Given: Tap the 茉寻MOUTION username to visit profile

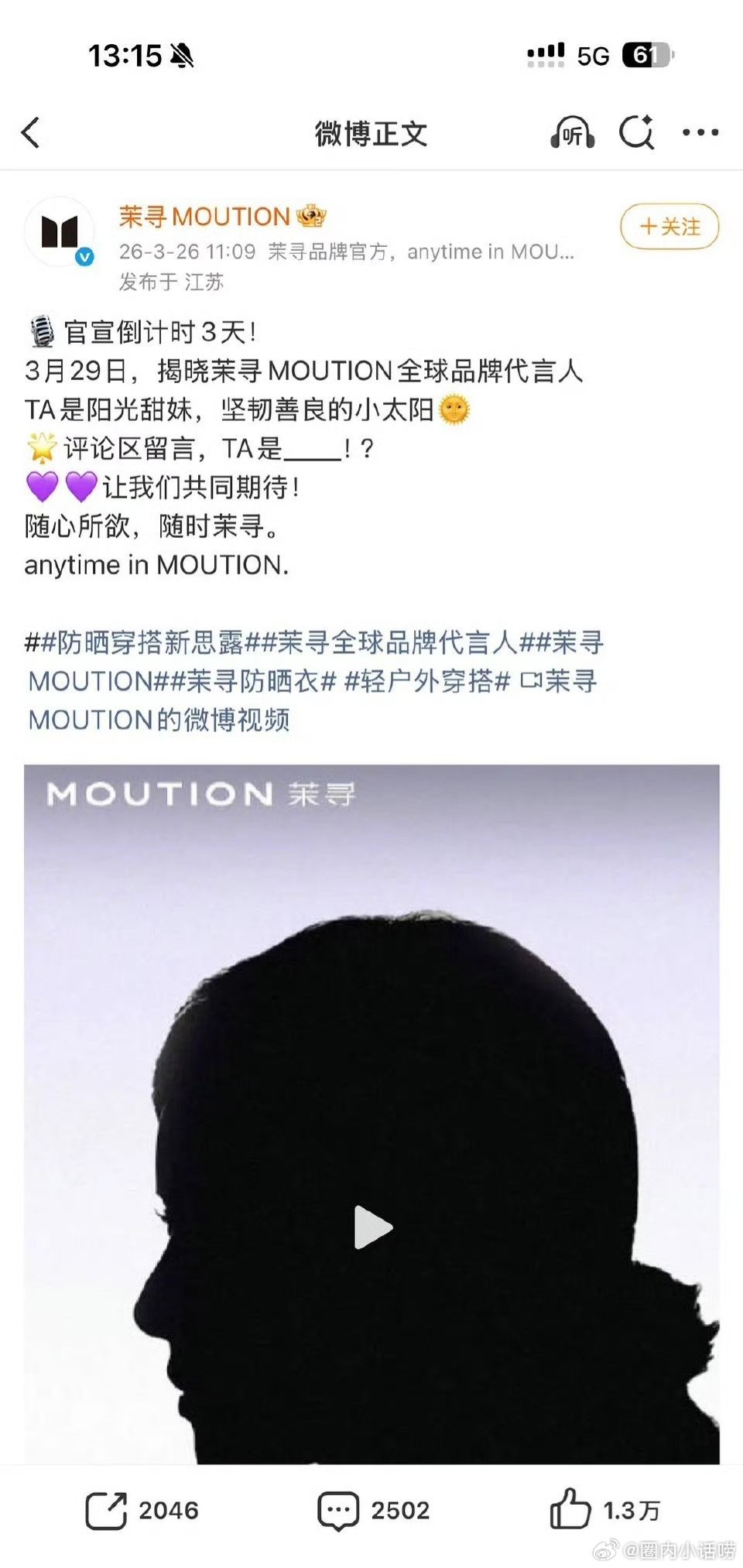Looking at the screenshot, I should pos(209,216).
